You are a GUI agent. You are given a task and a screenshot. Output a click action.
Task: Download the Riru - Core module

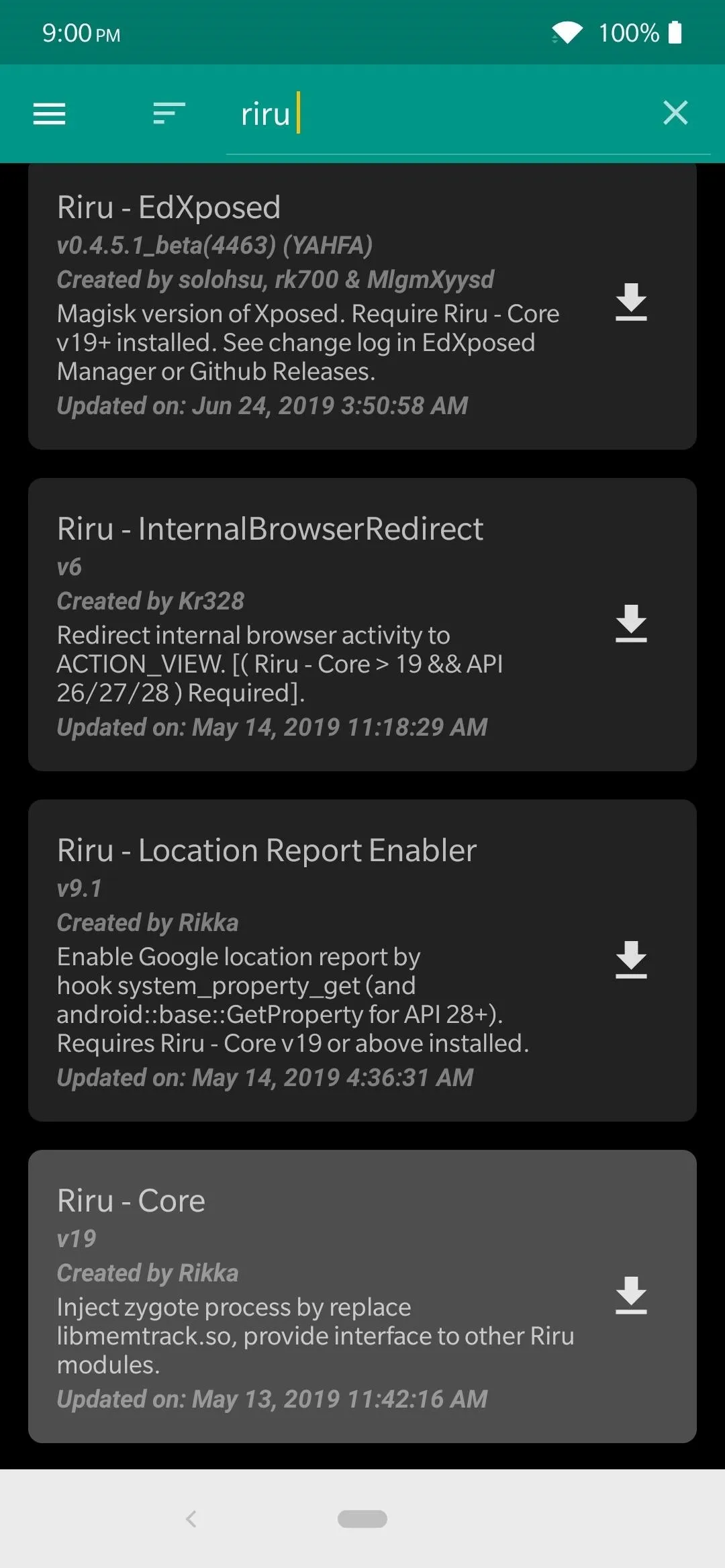[631, 1295]
